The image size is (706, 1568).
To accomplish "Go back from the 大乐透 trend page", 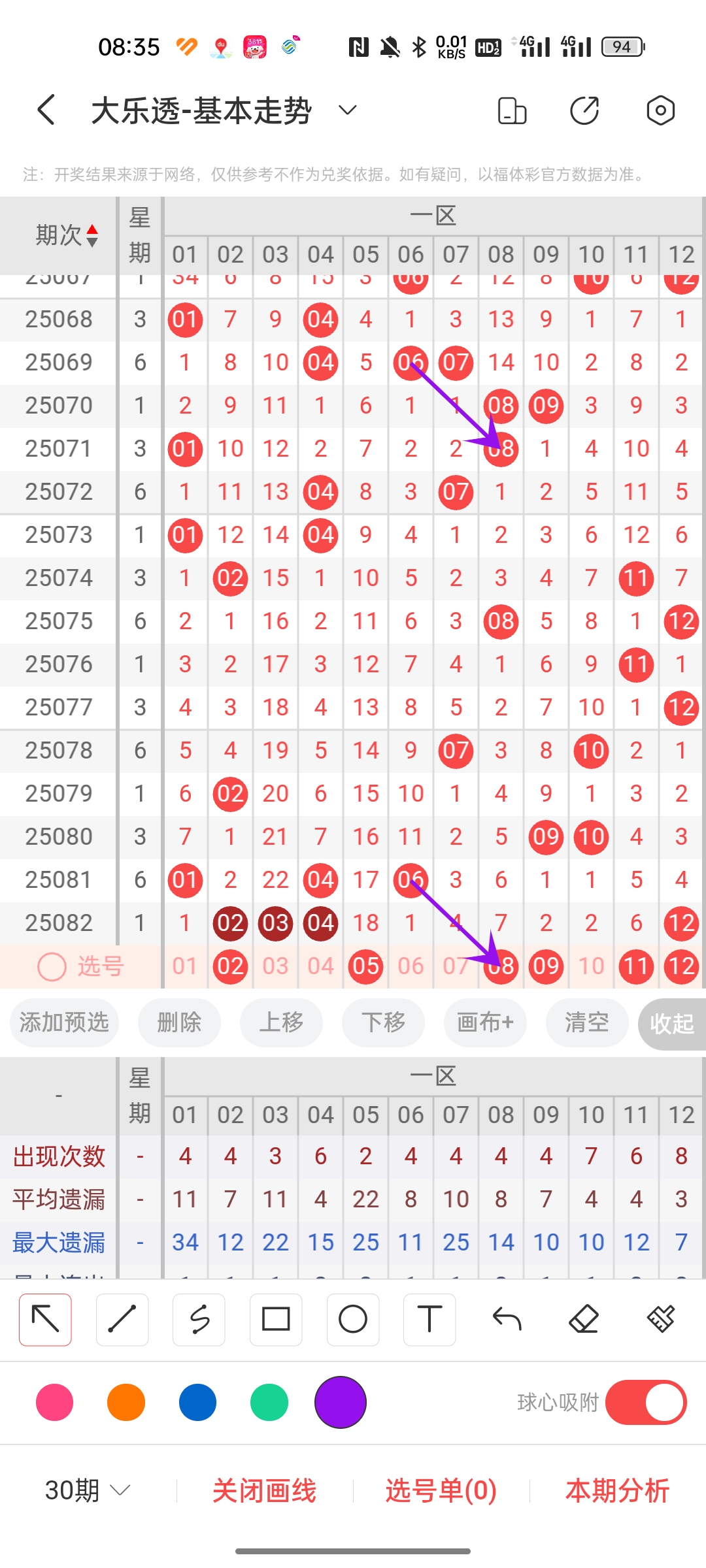I will (46, 110).
